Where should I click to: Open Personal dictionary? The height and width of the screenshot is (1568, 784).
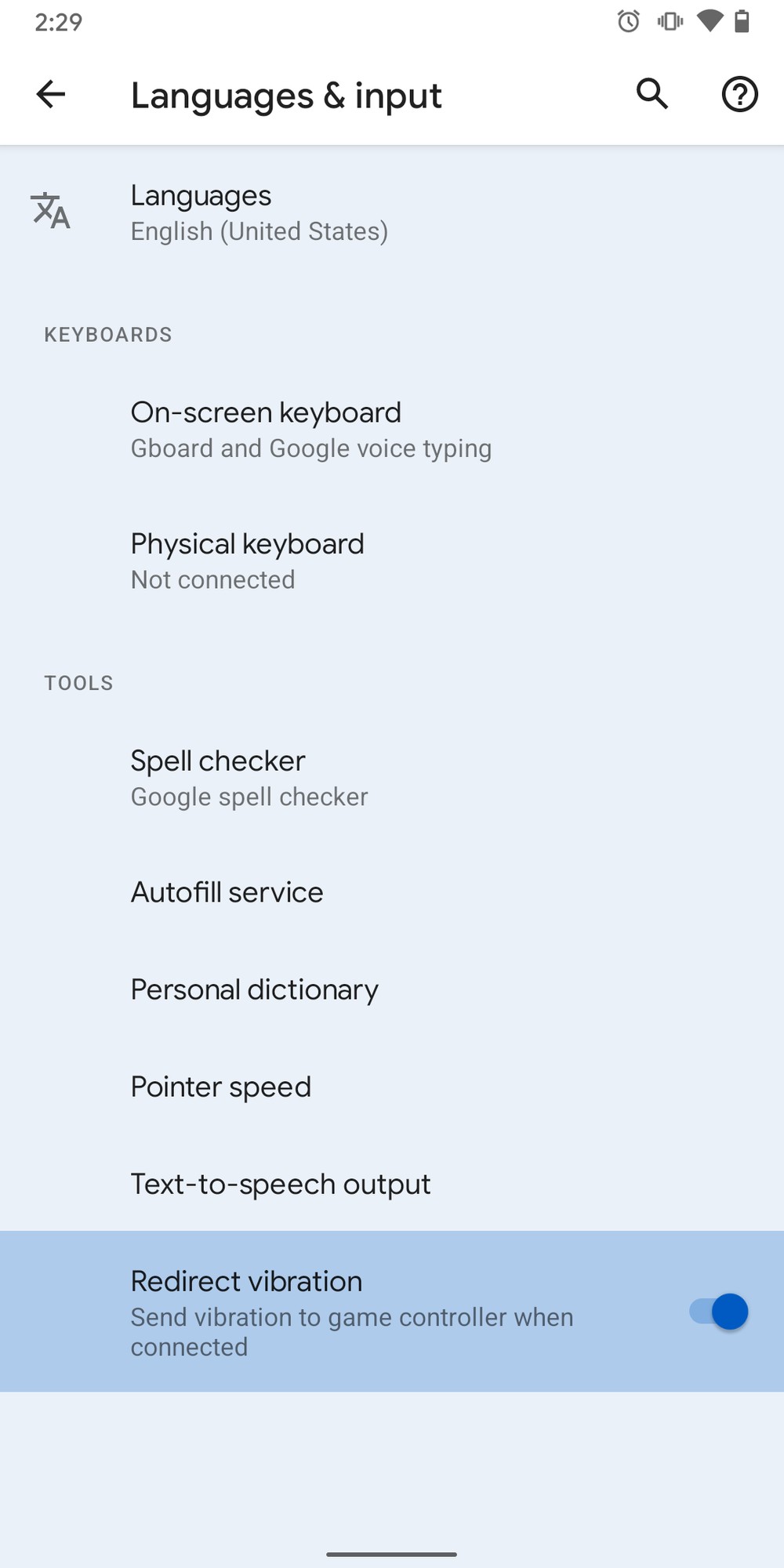tap(392, 989)
